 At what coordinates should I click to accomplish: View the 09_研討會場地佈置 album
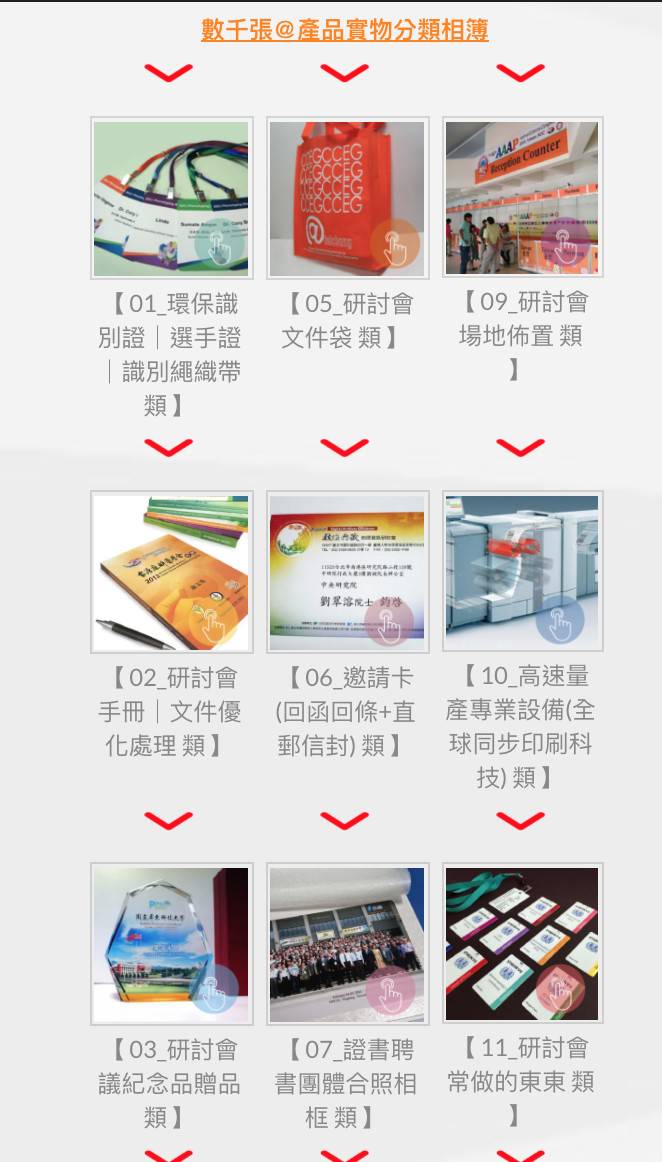[x=522, y=198]
